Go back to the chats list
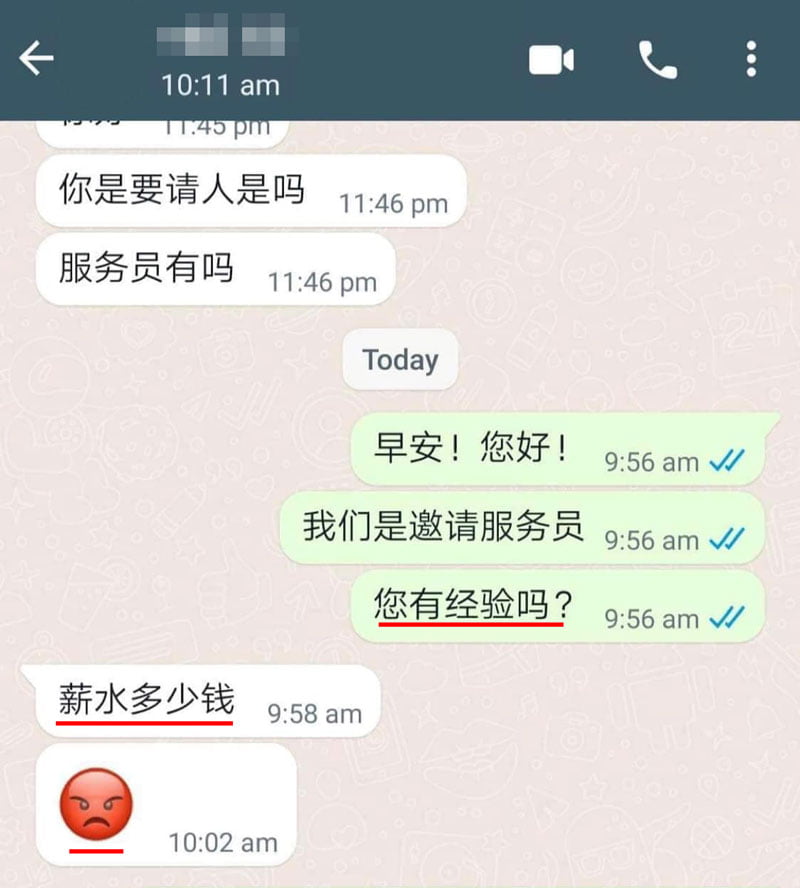Image resolution: width=800 pixels, height=888 pixels. click(37, 59)
